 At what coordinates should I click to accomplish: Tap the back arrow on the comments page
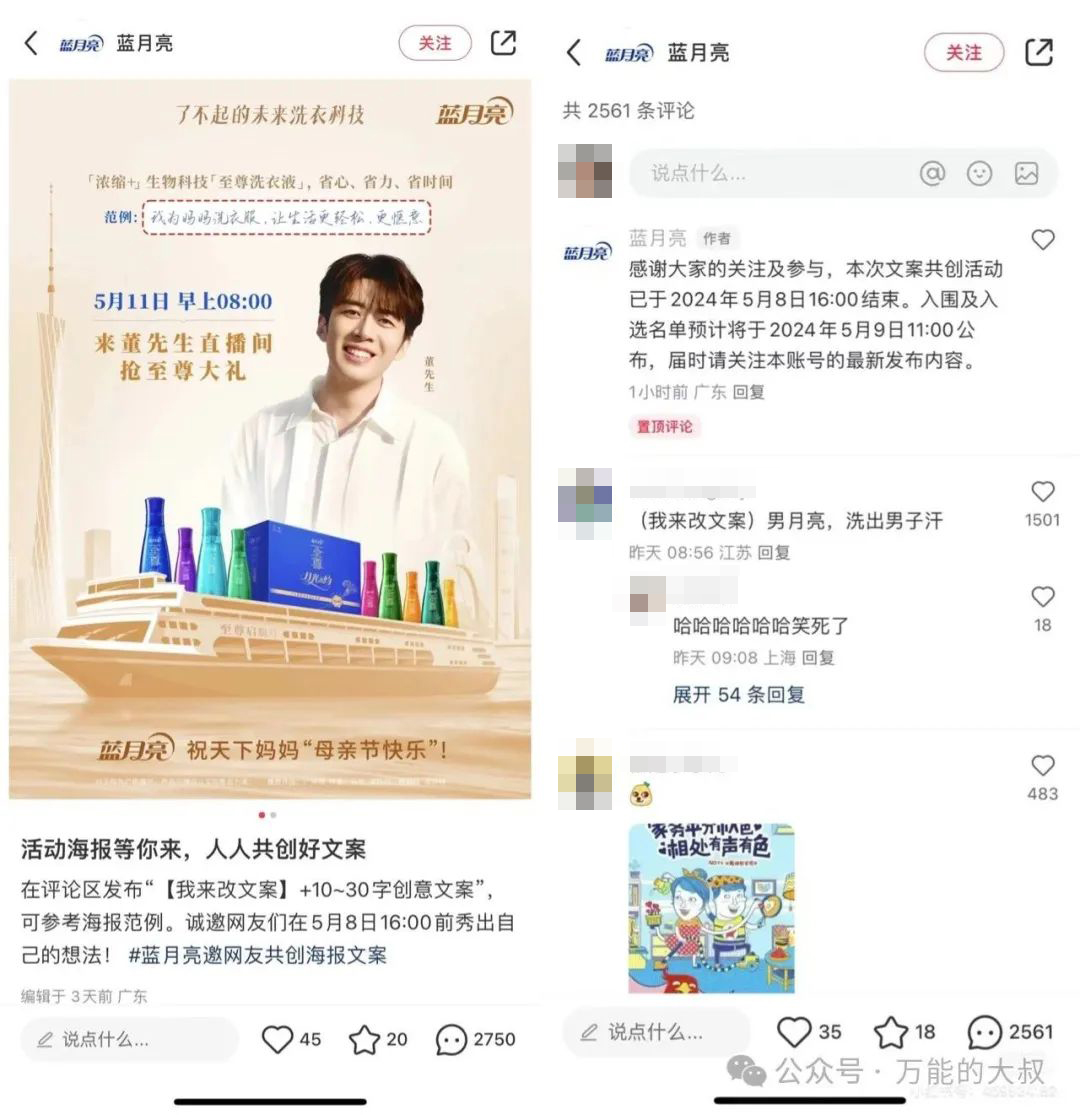coord(572,52)
